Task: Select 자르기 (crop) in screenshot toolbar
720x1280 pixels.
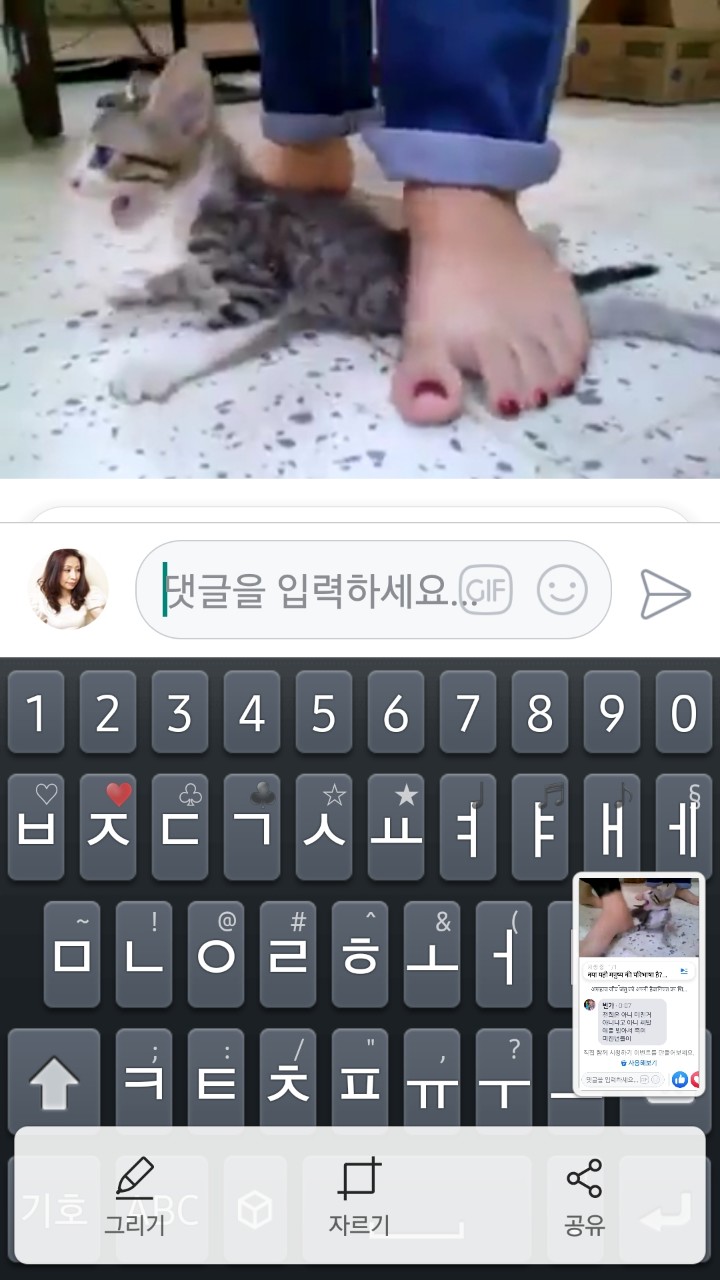Action: point(360,1195)
